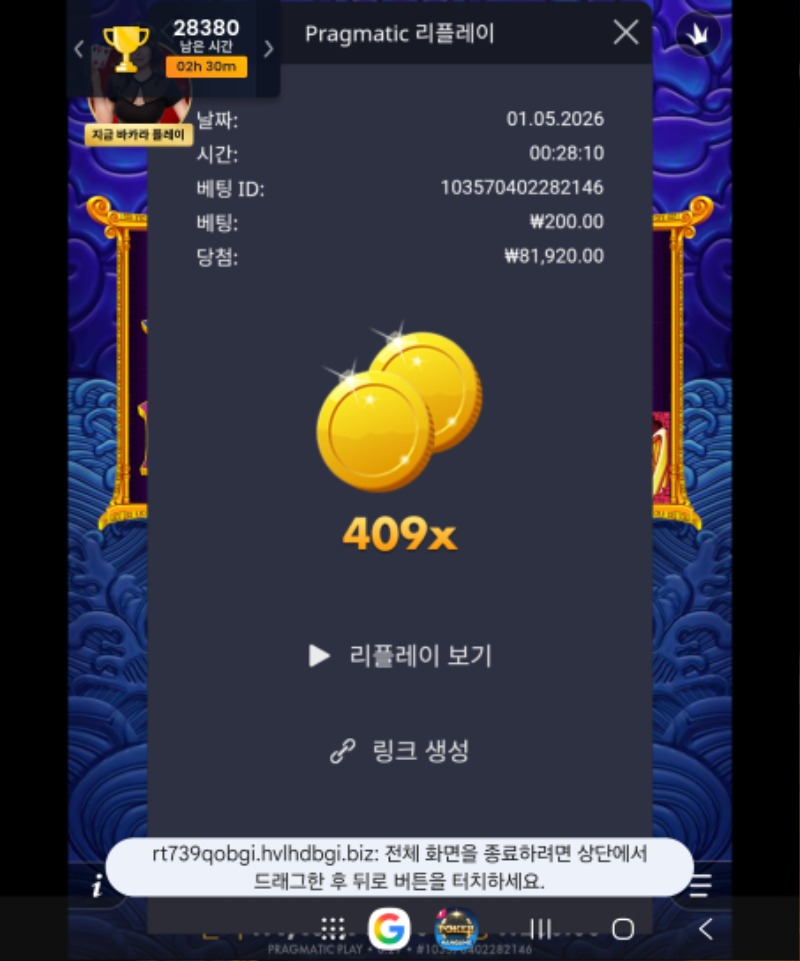Go to previous tournament banner arrow
The height and width of the screenshot is (961, 800).
pos(79,48)
